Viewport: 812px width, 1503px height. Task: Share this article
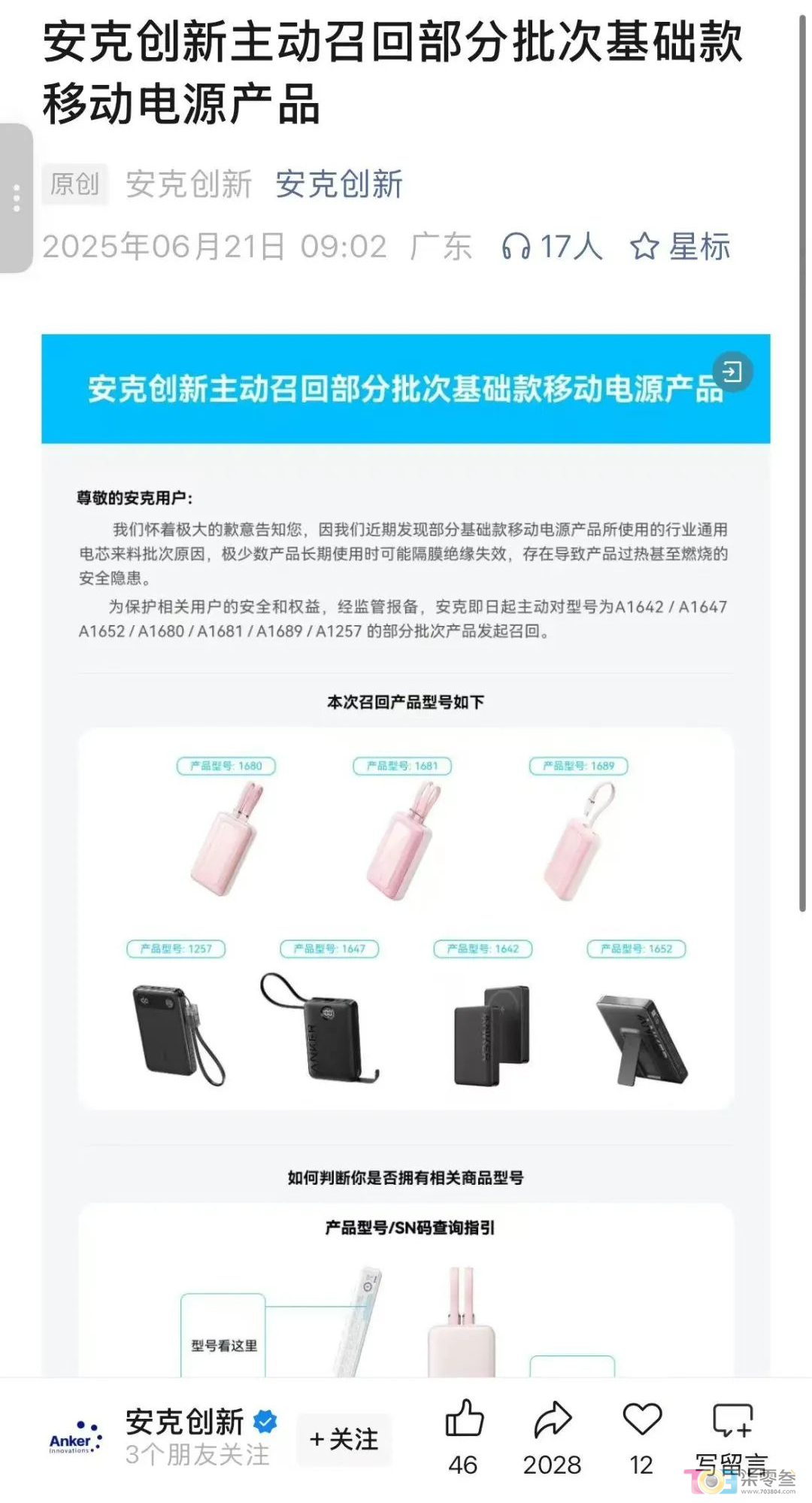552,1419
